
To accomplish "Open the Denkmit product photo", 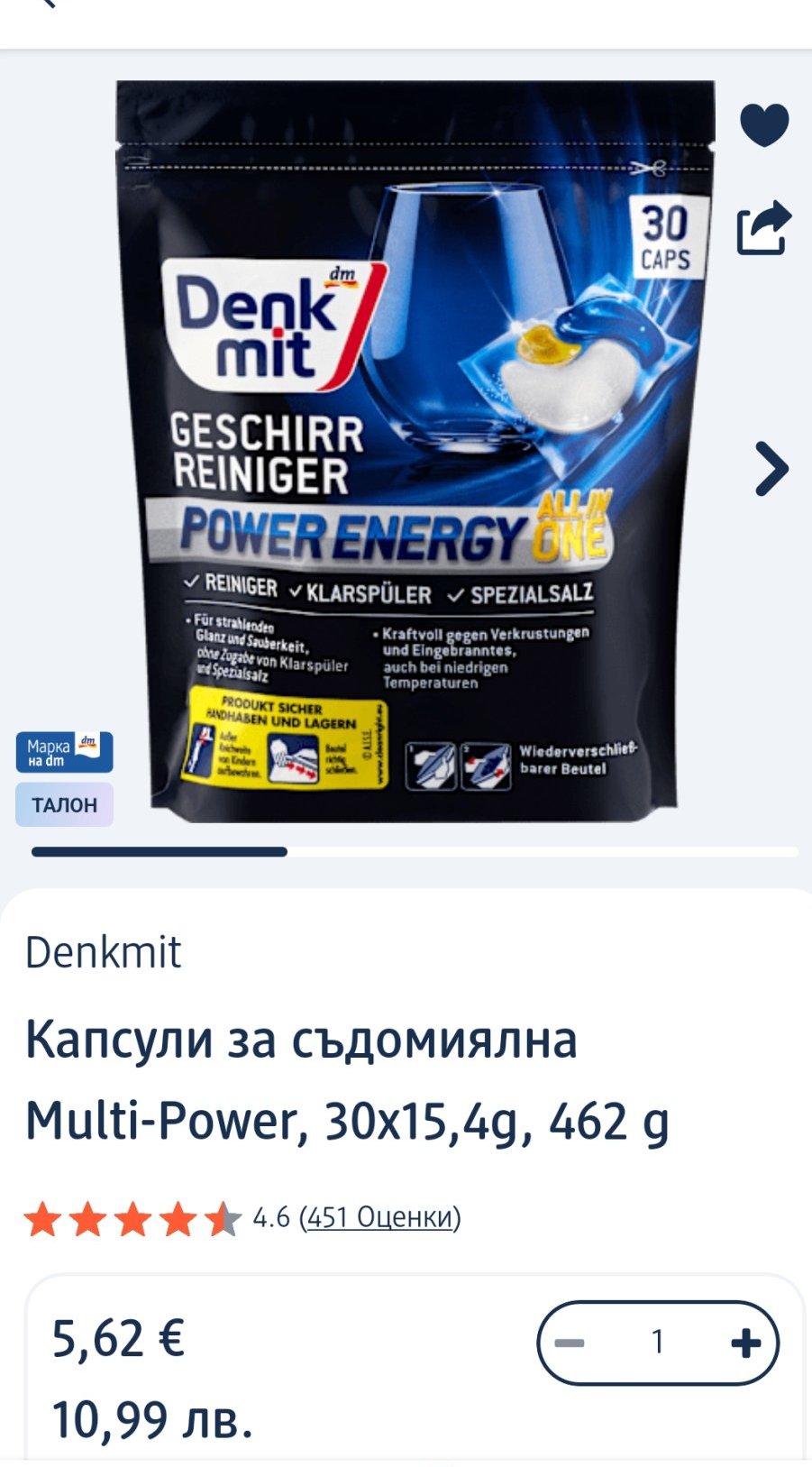I will 415,452.
